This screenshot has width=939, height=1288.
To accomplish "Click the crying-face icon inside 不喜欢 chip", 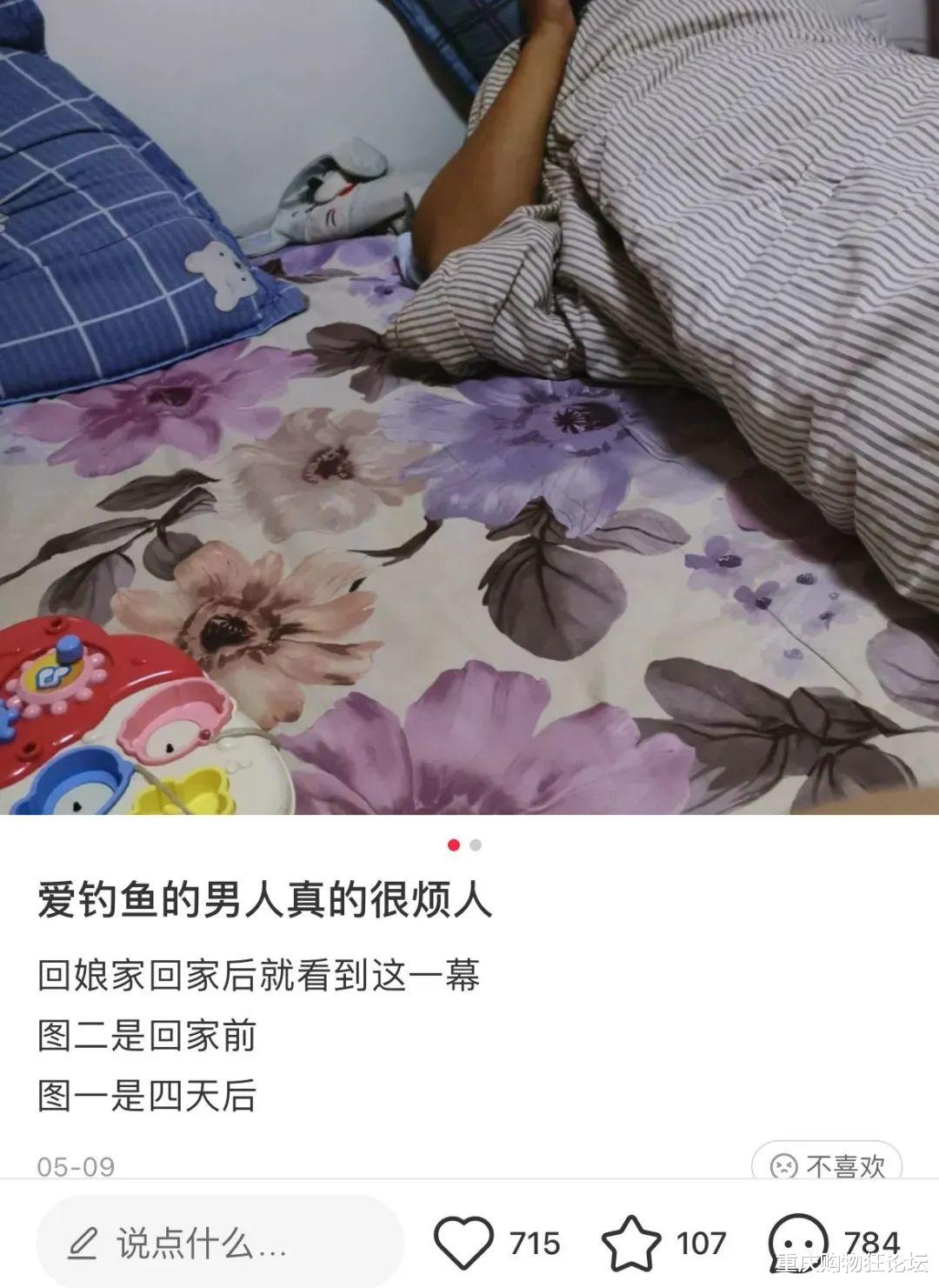I will click(786, 1164).
